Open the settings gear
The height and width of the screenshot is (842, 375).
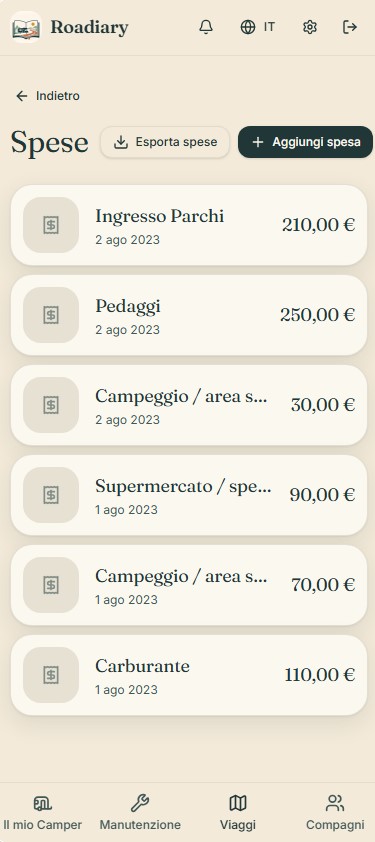(x=309, y=27)
